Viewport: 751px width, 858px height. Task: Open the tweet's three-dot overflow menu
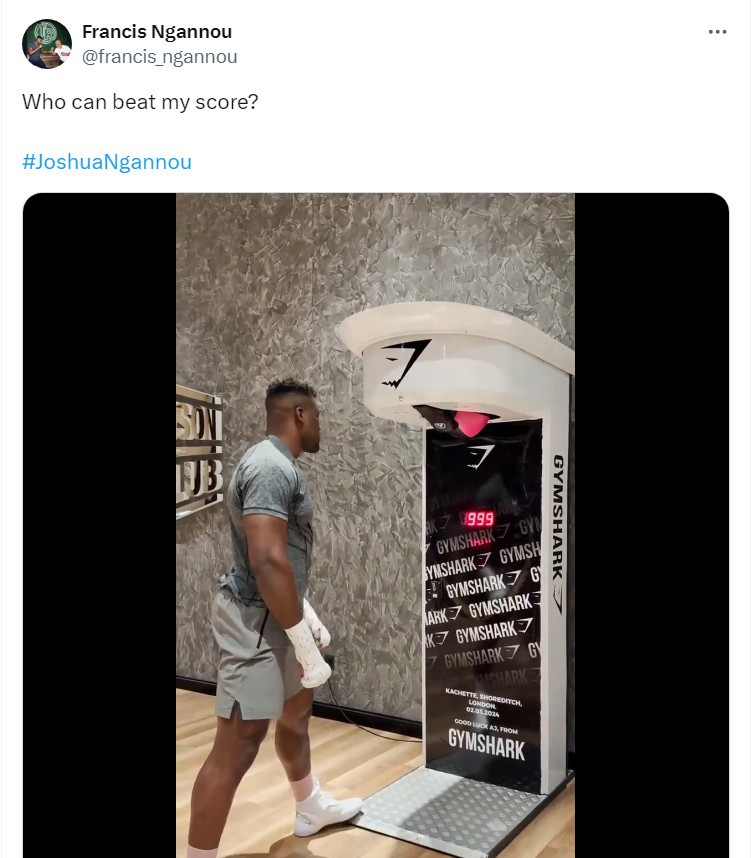(x=717, y=32)
